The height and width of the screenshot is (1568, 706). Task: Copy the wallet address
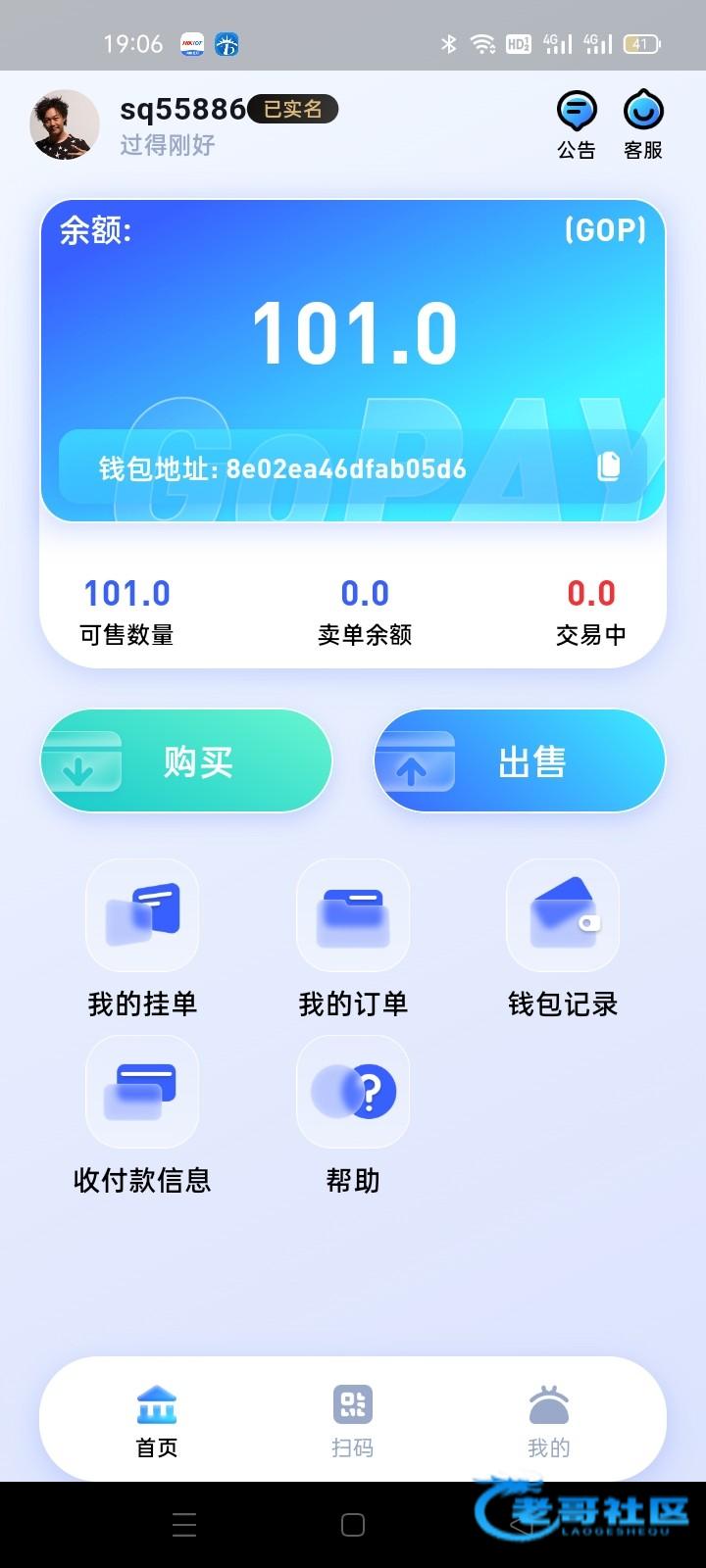[609, 465]
